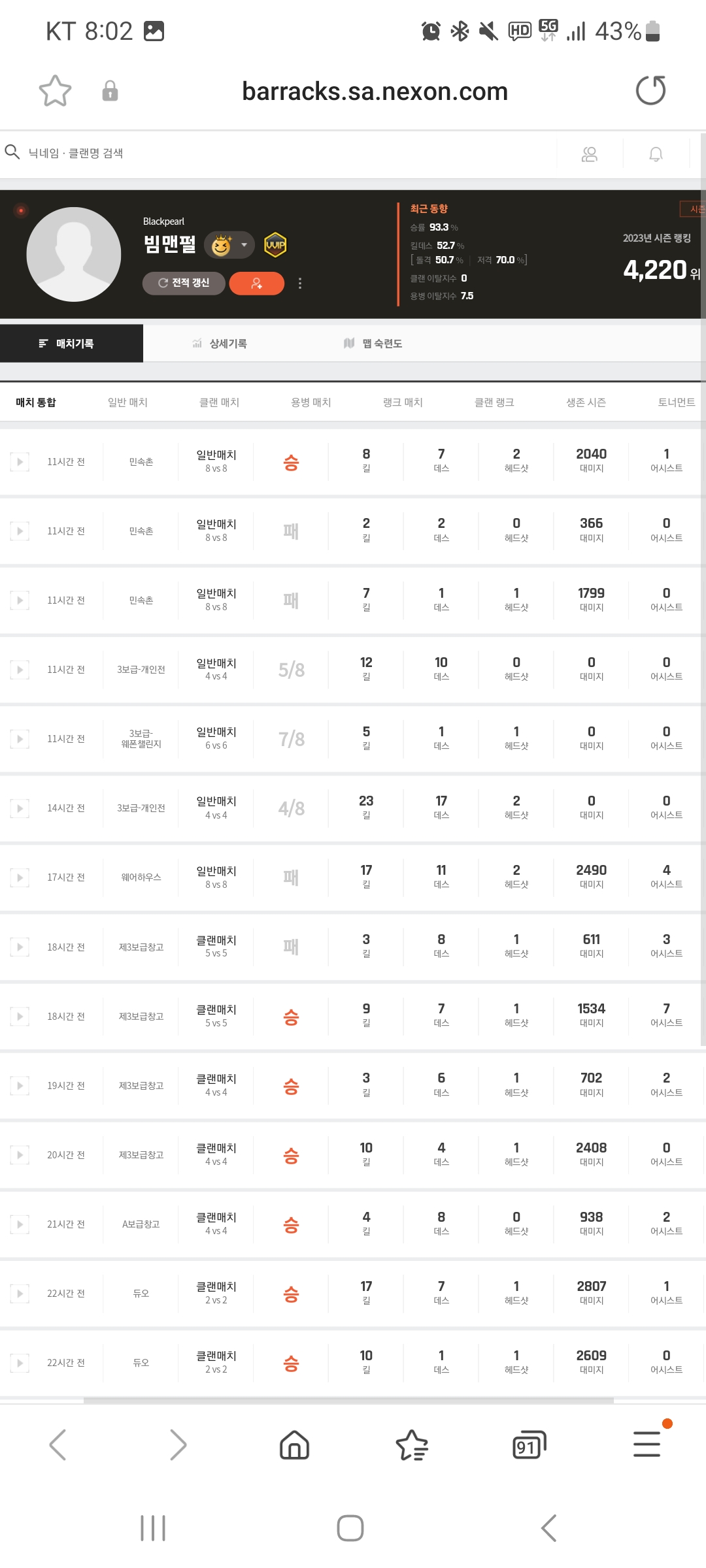Open the friends icon beside search
This screenshot has width=706, height=1568.
pos(590,154)
